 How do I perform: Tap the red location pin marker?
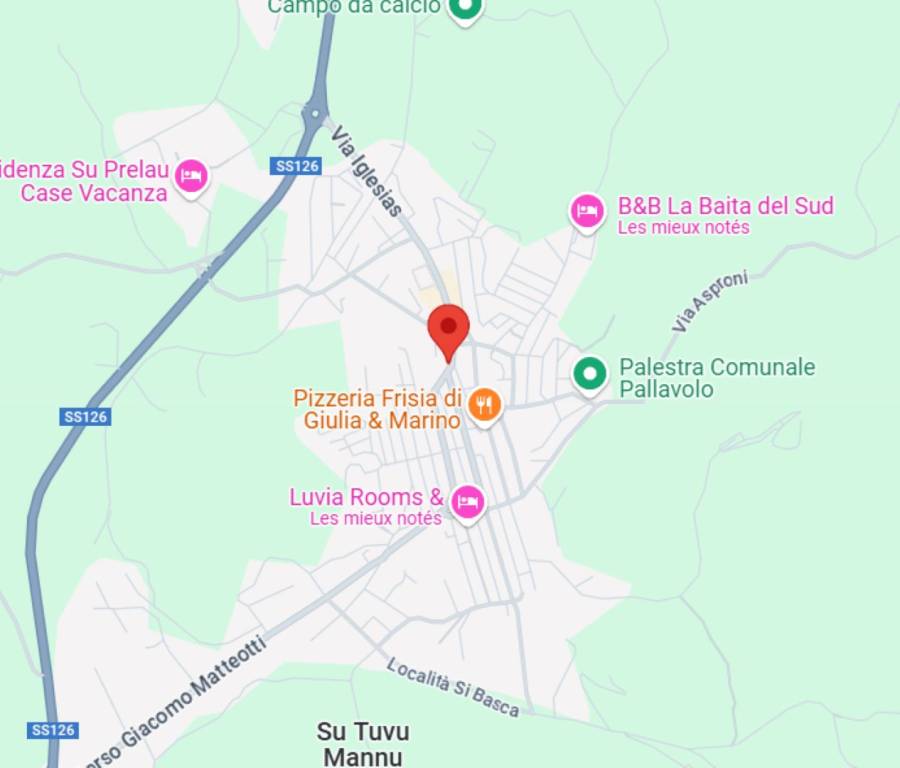(x=448, y=329)
